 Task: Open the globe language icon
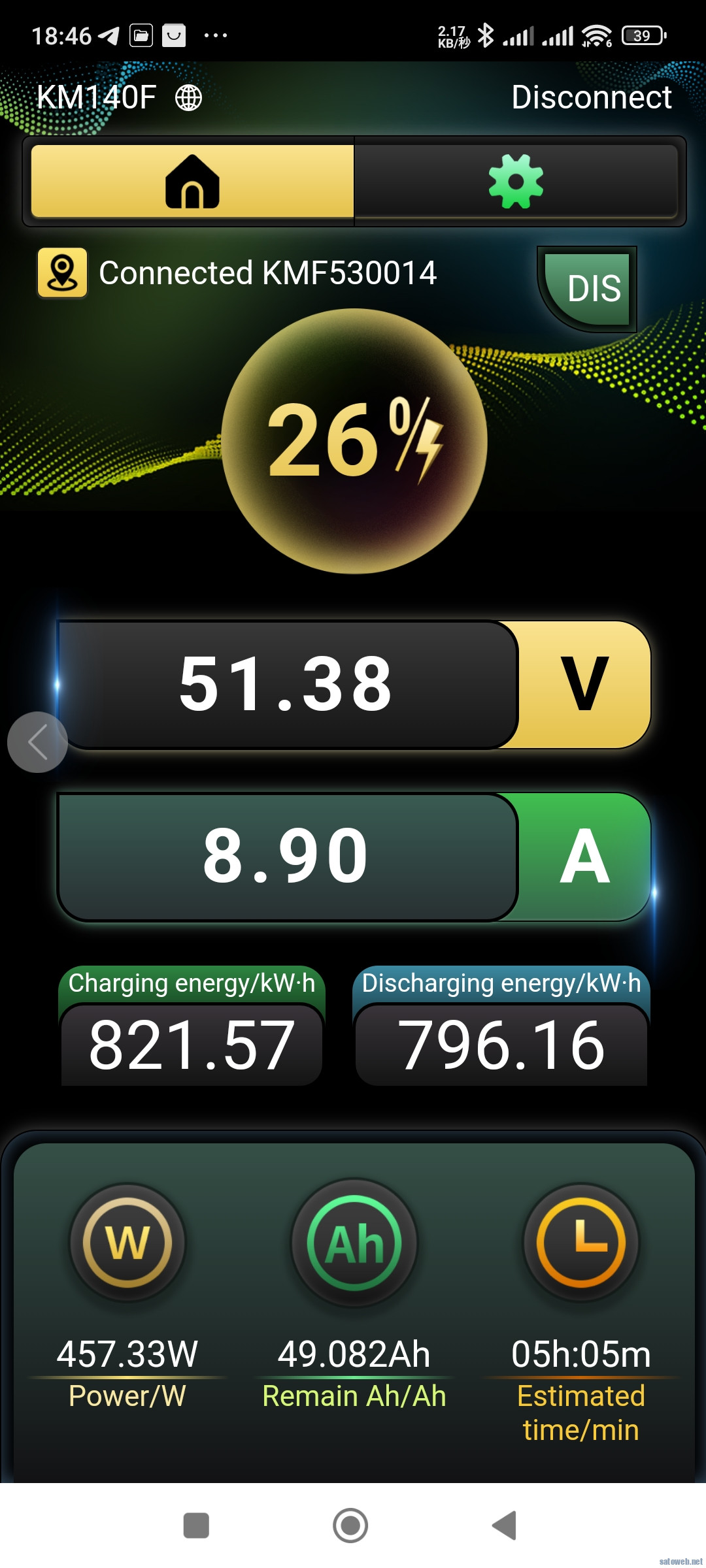(188, 98)
